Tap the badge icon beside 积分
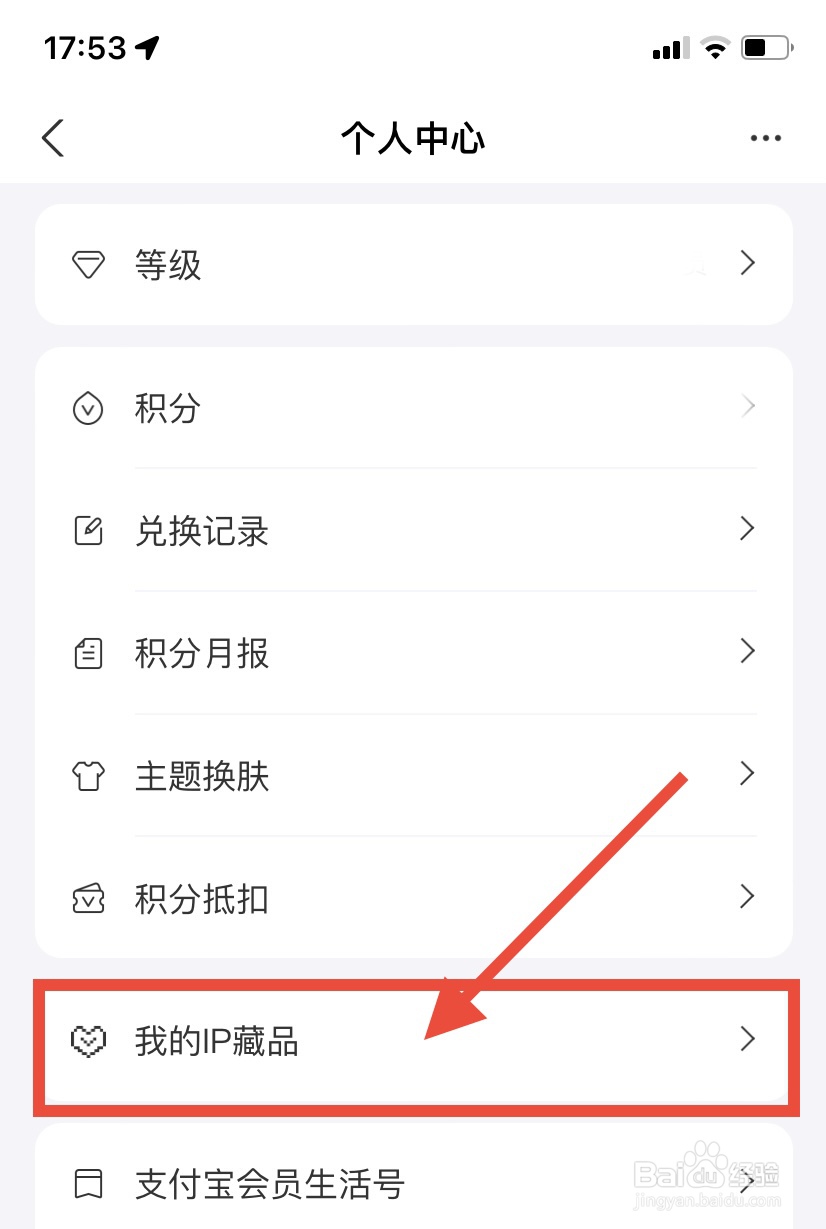This screenshot has height=1229, width=826. click(x=89, y=407)
